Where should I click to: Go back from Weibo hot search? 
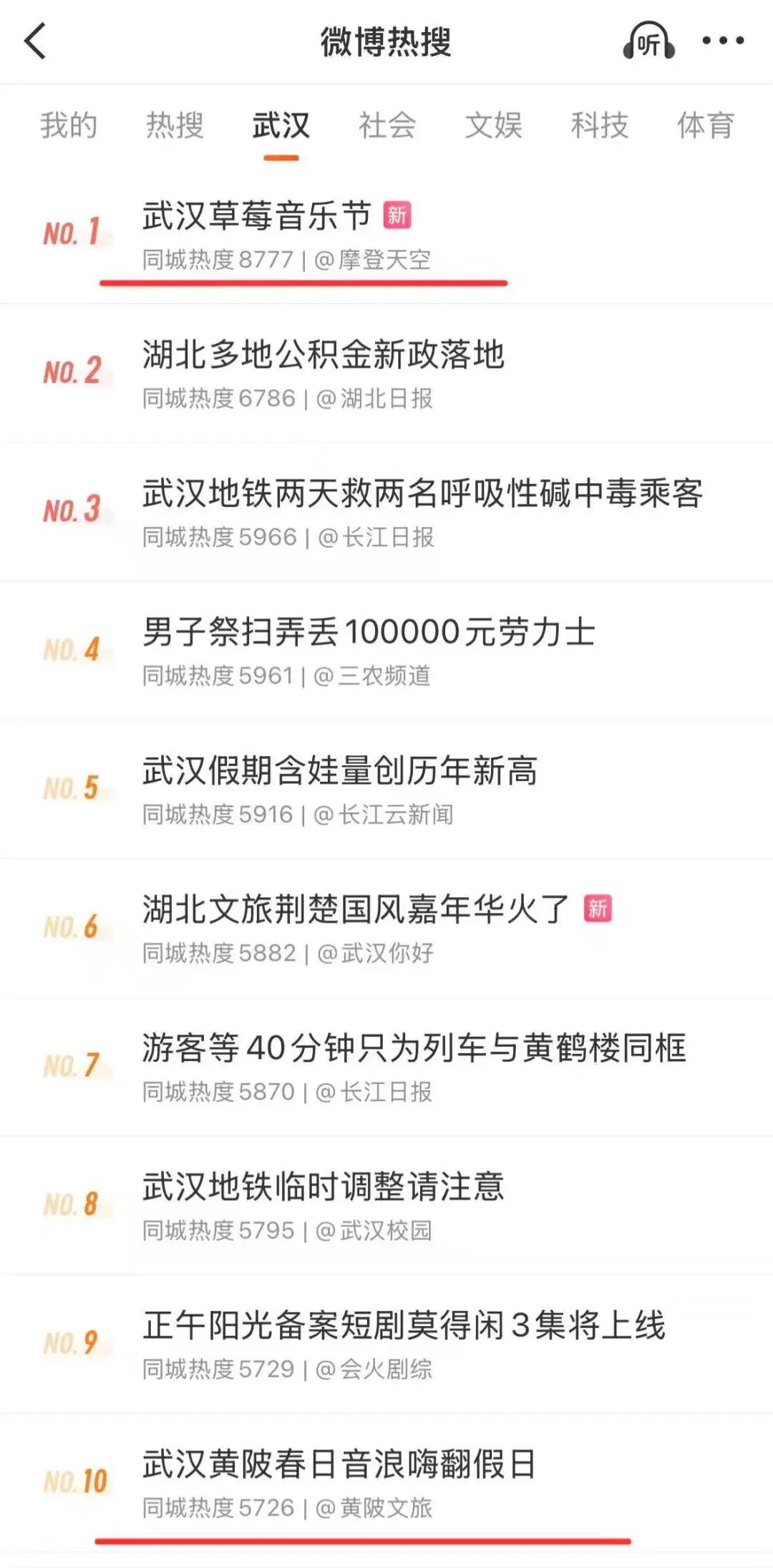(x=36, y=41)
